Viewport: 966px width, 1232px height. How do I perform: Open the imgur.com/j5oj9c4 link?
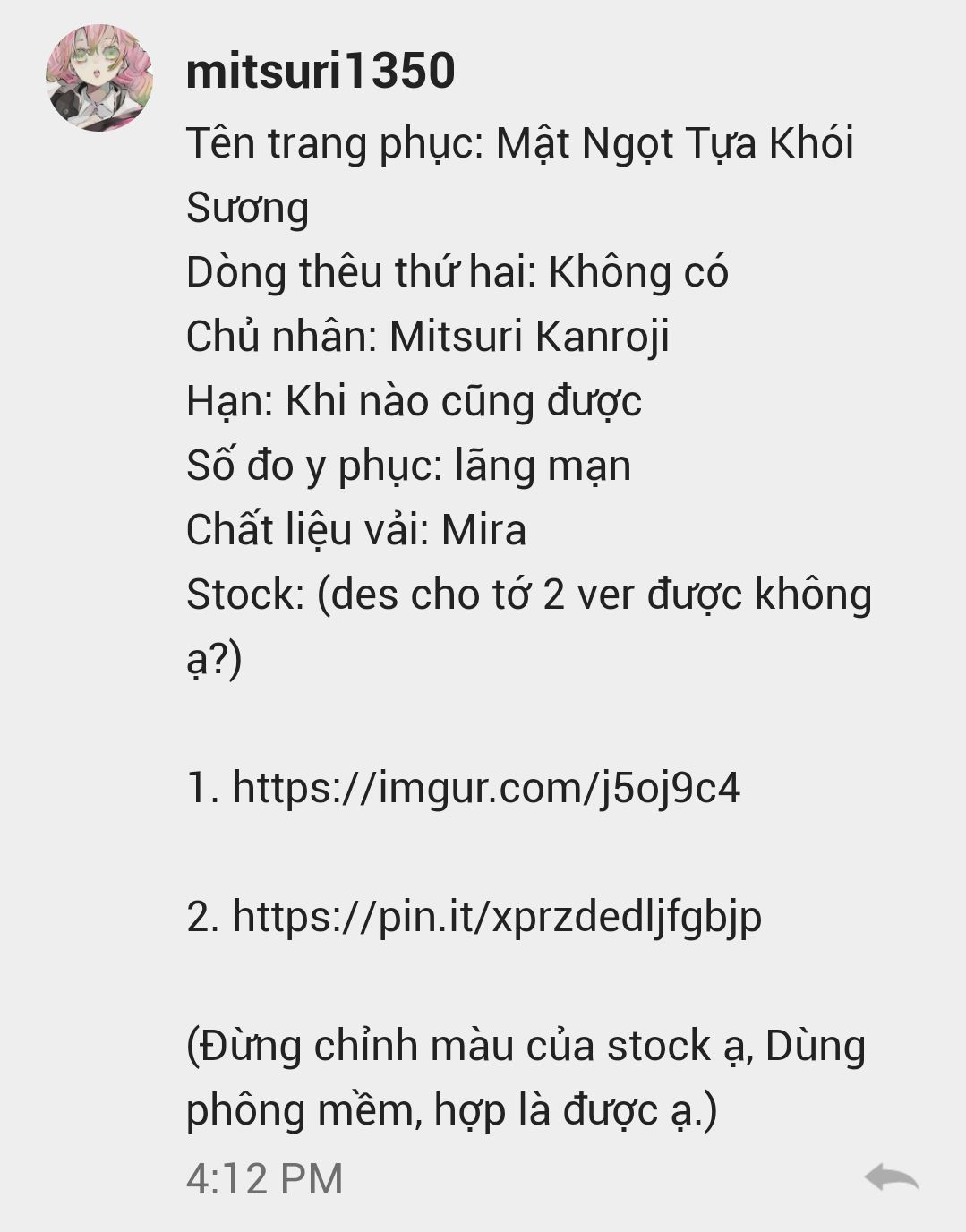[486, 788]
